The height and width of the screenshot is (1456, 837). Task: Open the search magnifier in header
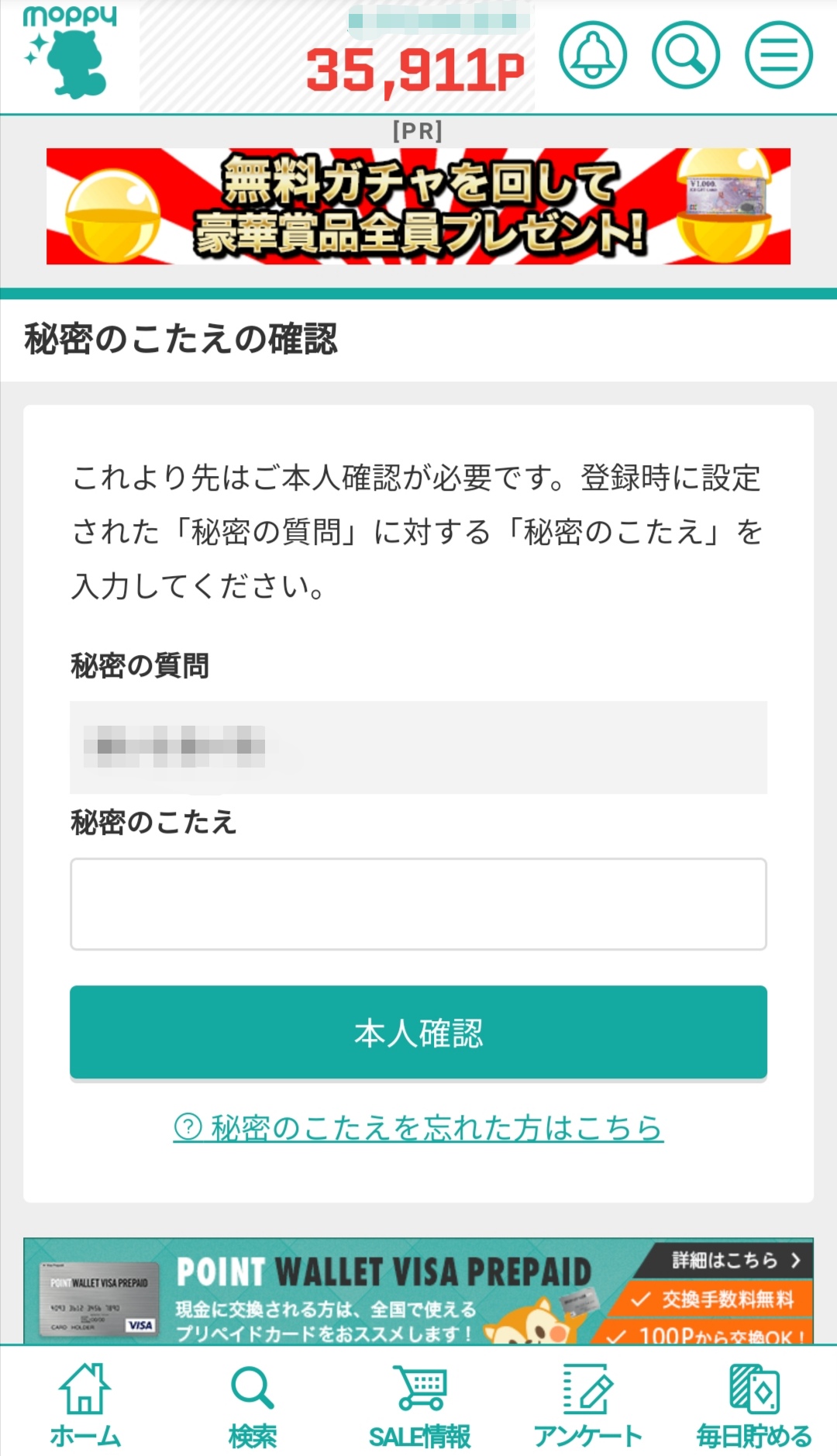[x=686, y=55]
